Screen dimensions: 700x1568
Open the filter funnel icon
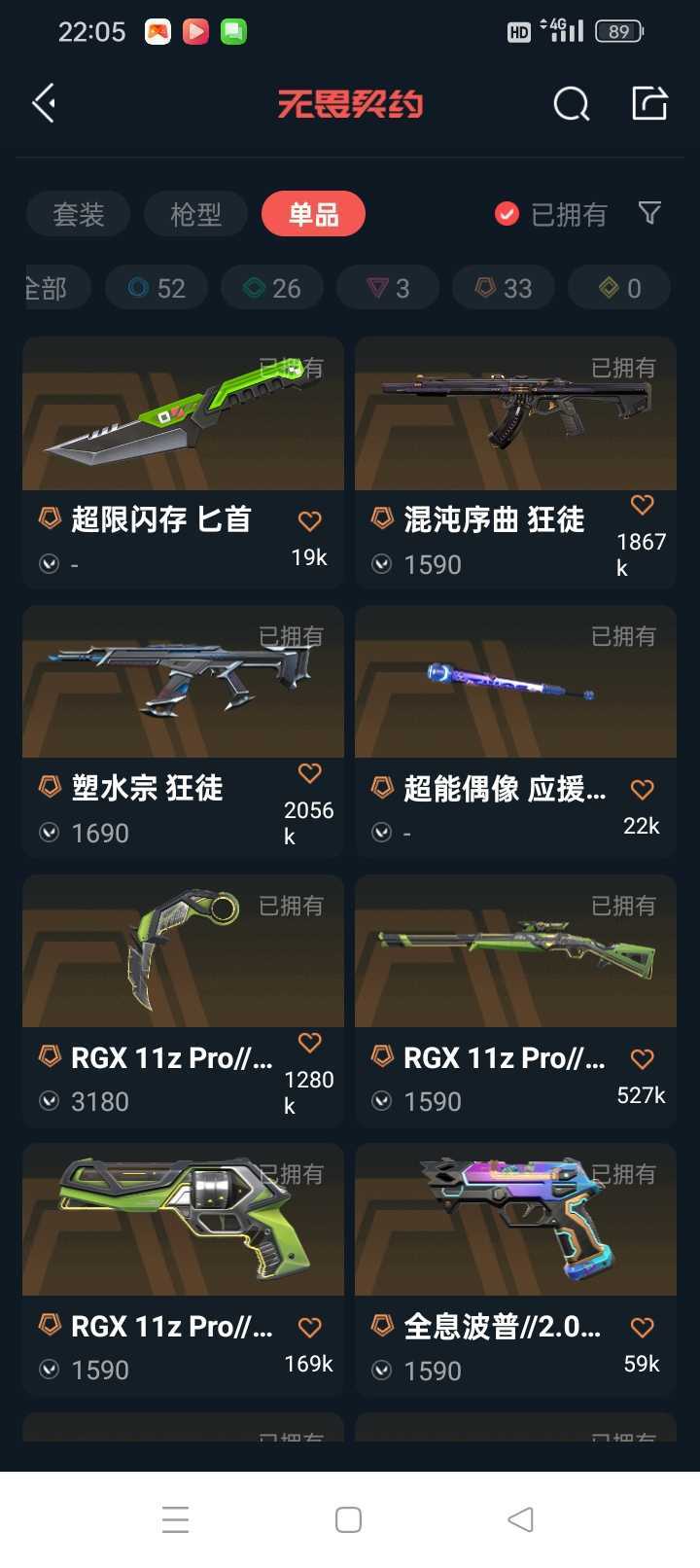[649, 214]
